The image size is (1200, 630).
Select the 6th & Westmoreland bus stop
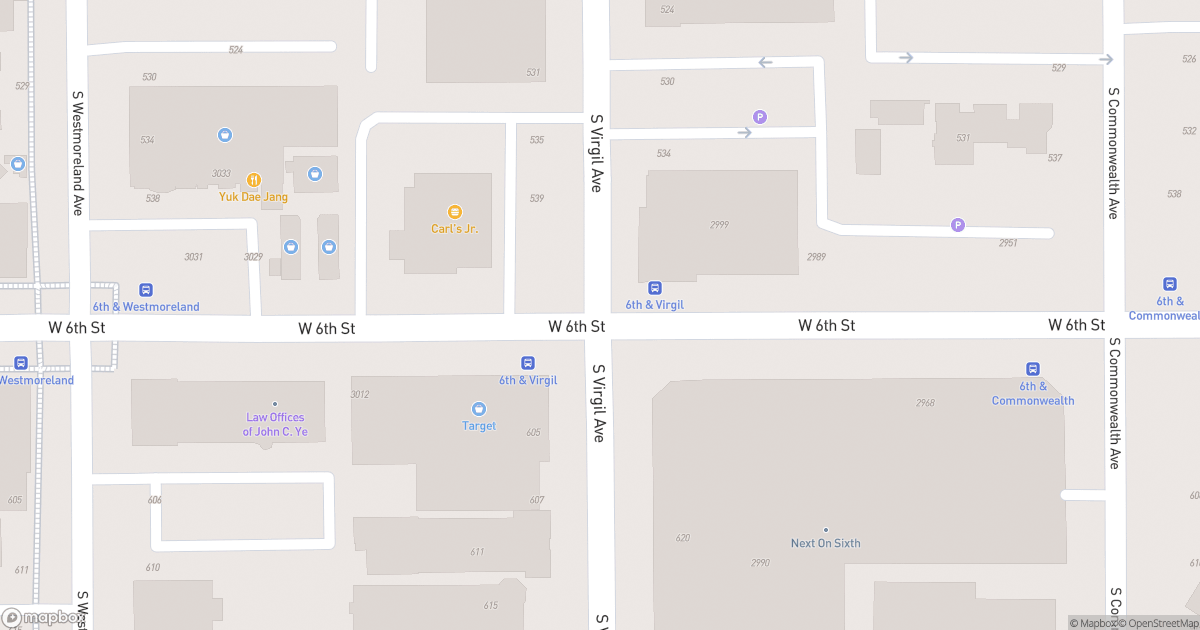pyautogui.click(x=146, y=290)
